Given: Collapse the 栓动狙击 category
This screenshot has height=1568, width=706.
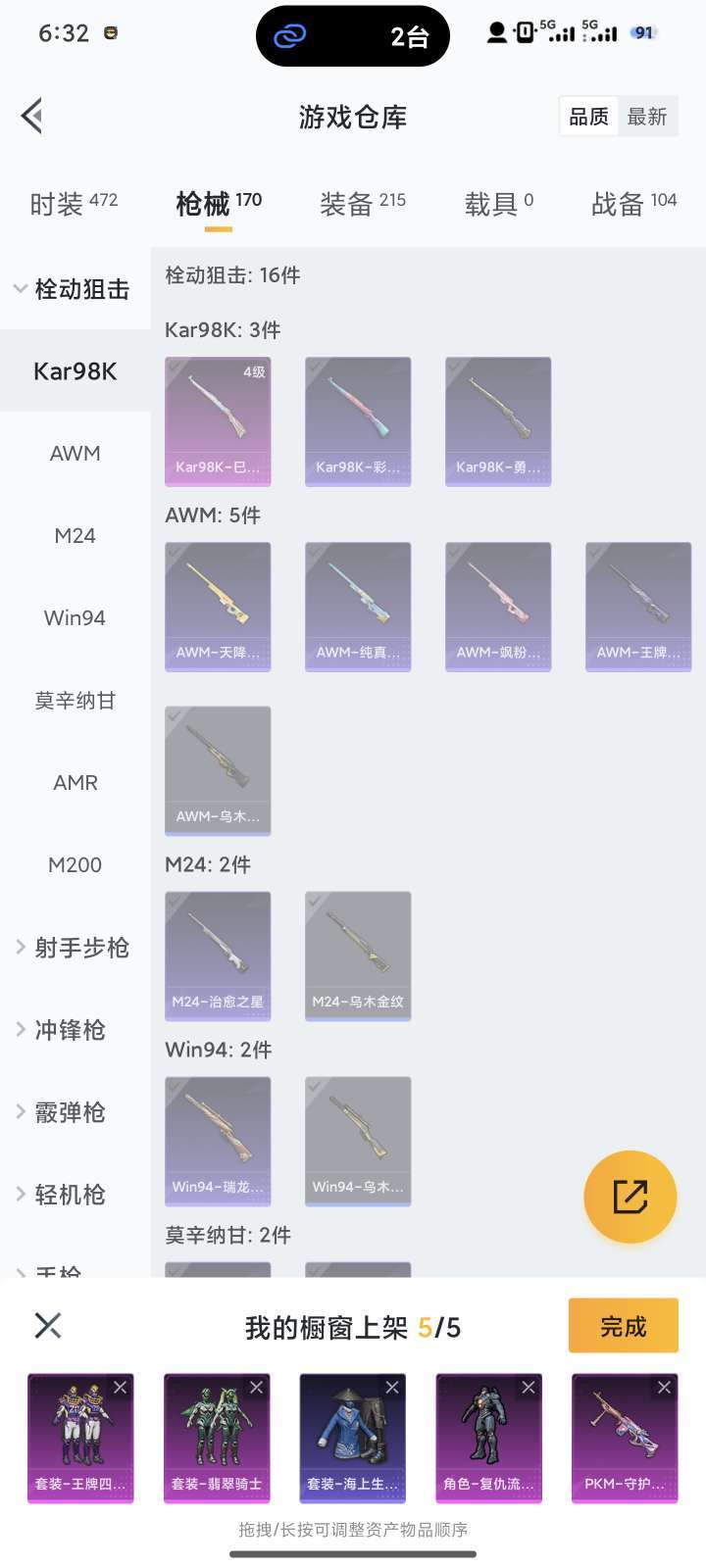Looking at the screenshot, I should (73, 289).
